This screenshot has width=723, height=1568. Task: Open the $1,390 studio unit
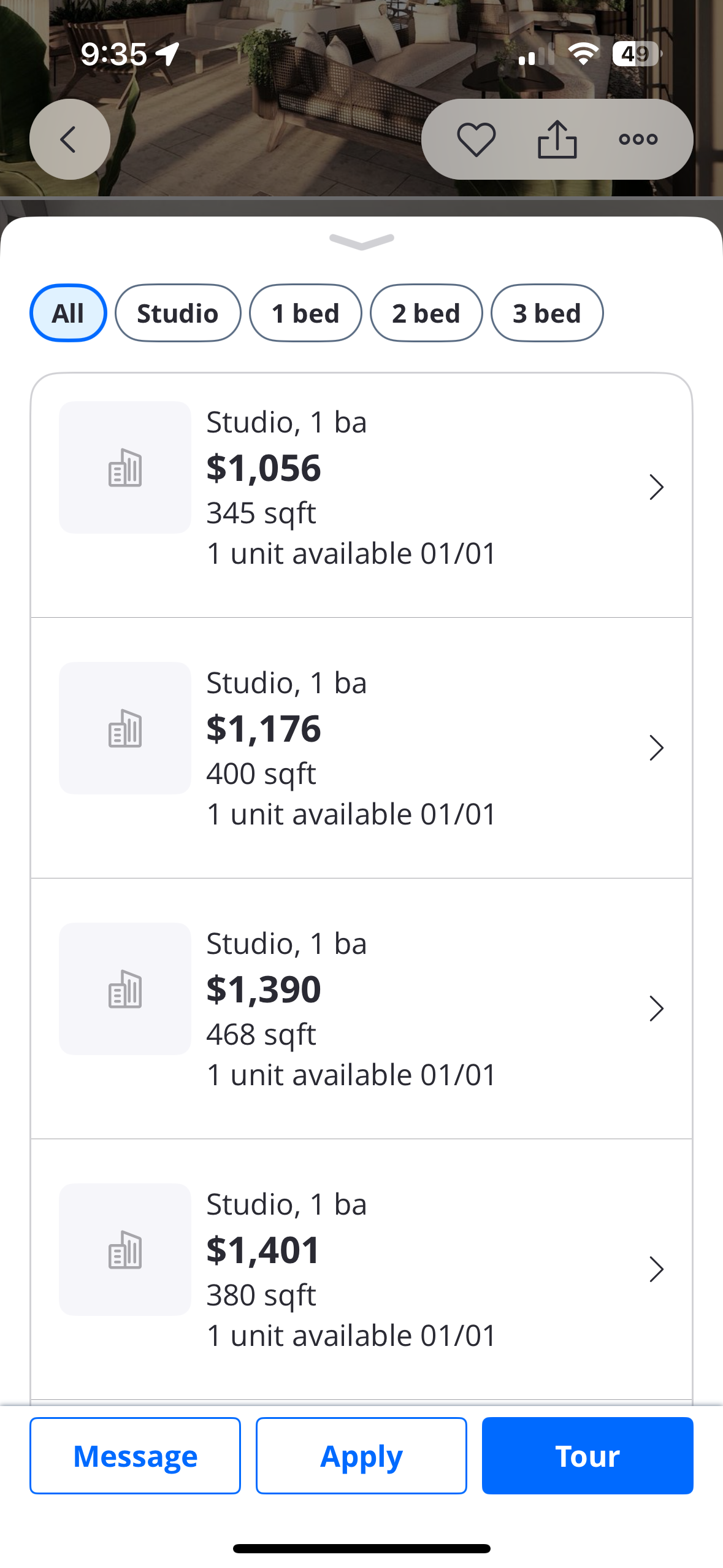(362, 1009)
